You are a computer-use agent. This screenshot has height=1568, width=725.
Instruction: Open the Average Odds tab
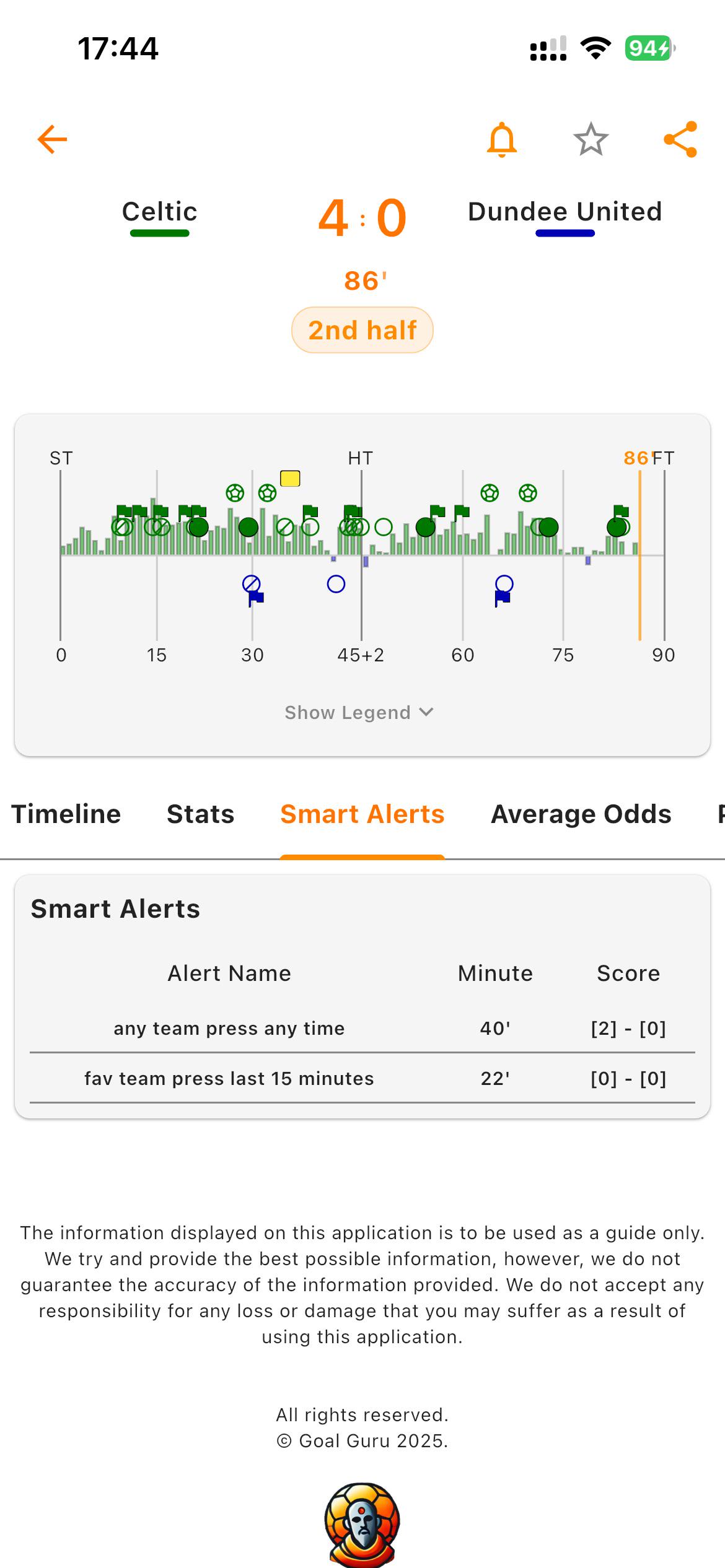click(x=581, y=814)
